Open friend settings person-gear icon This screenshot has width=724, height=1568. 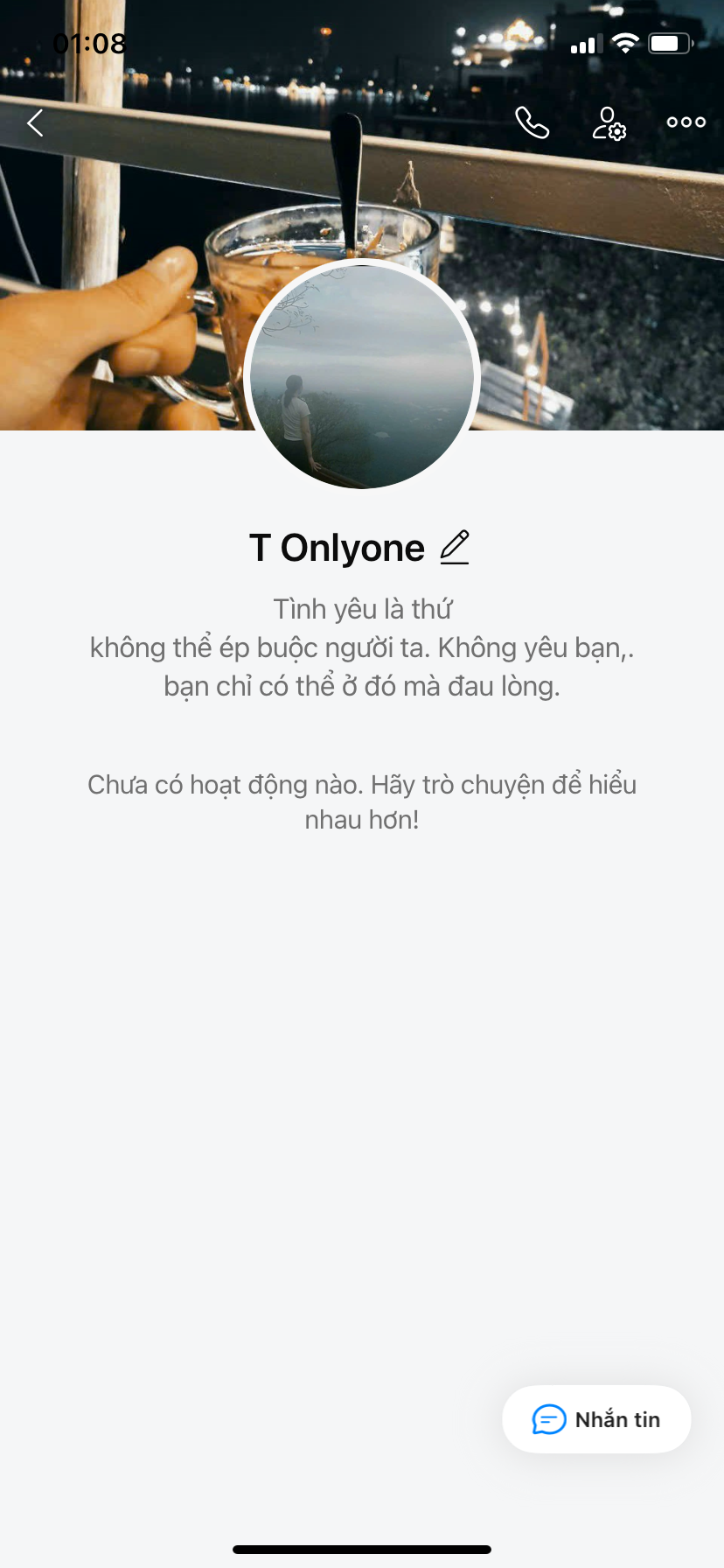(609, 123)
